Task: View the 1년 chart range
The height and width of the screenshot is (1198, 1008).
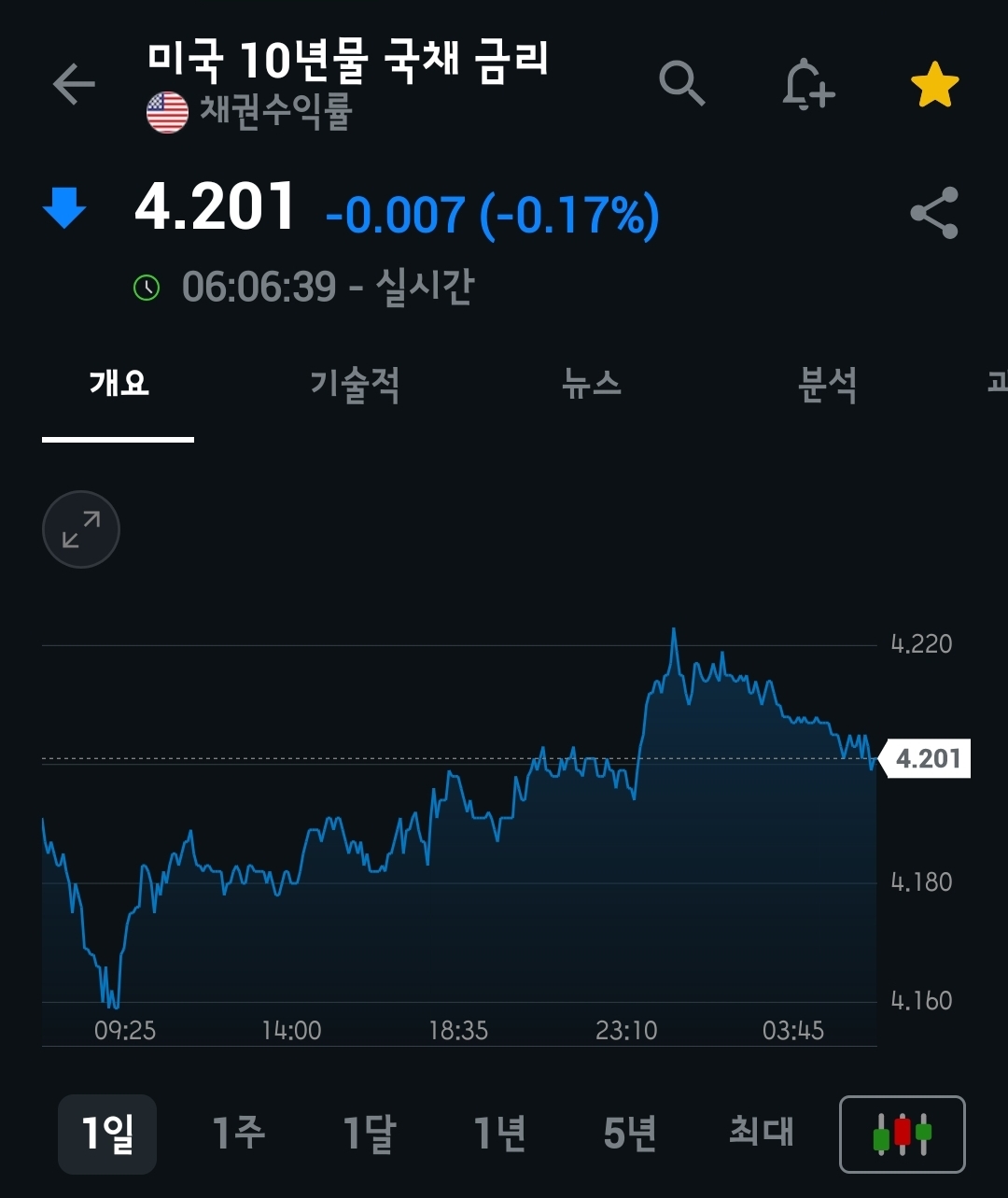Action: [499, 1134]
